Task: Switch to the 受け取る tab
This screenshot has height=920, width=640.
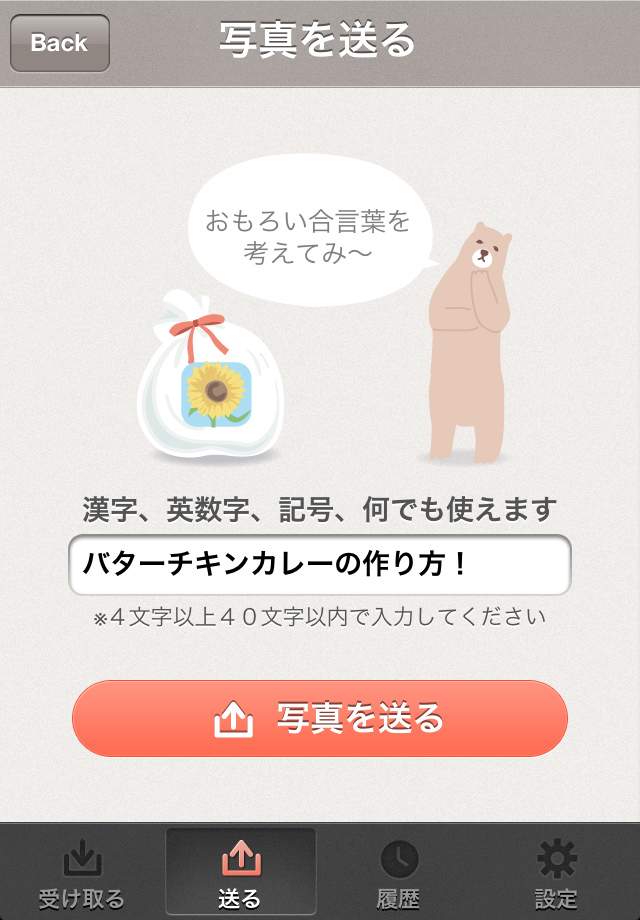Action: click(x=81, y=872)
